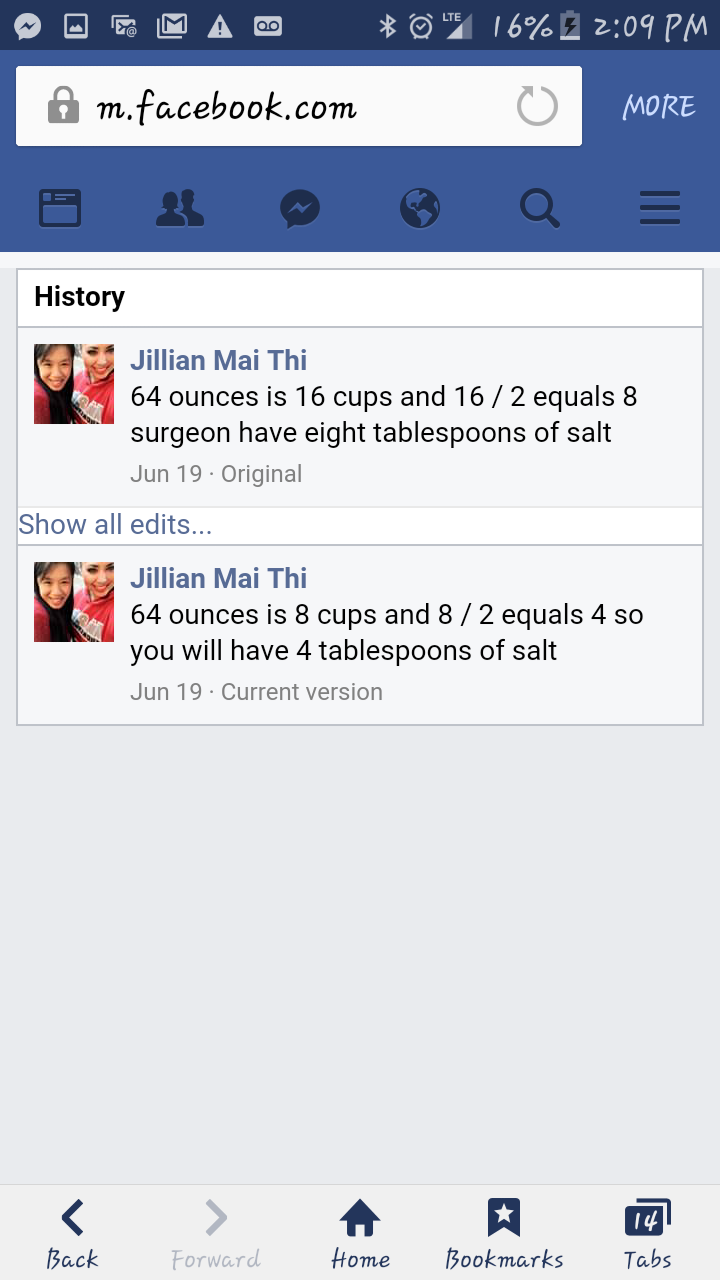720x1280 pixels.
Task: Go back using the browser Back button
Action: tap(72, 1234)
